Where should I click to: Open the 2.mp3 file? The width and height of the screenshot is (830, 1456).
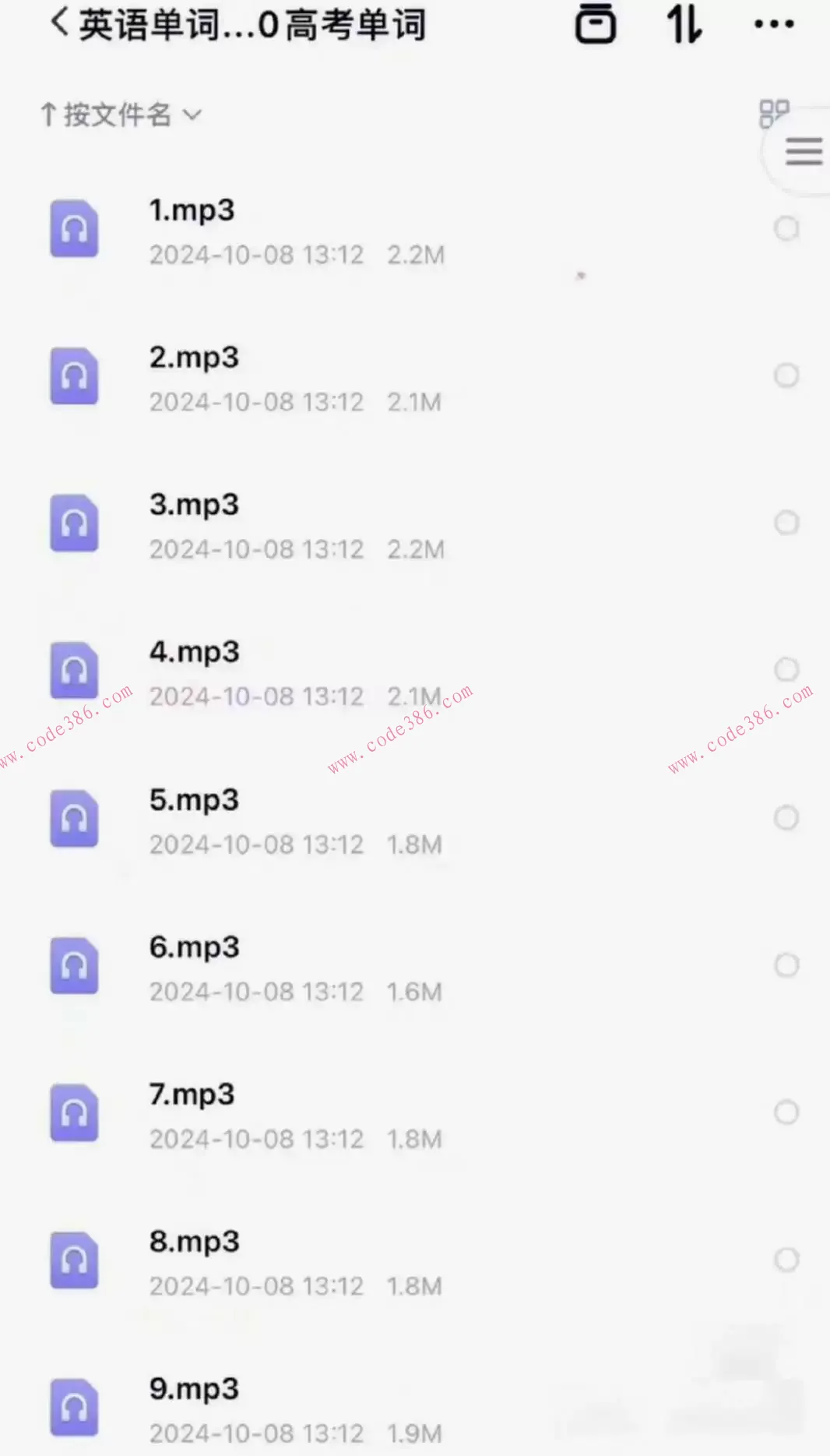pyautogui.click(x=194, y=358)
